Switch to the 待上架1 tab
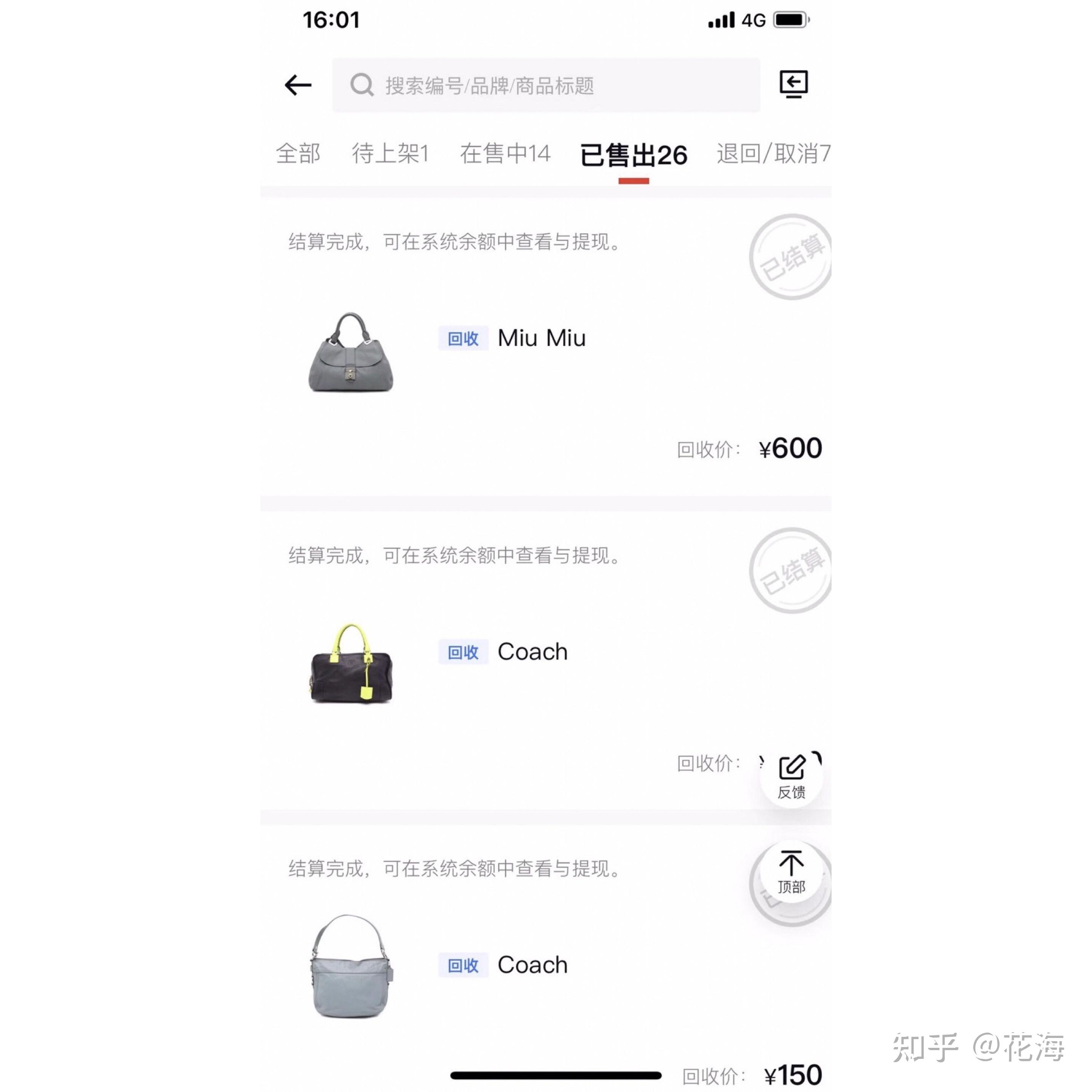Viewport: 1092px width, 1092px height. coord(390,154)
